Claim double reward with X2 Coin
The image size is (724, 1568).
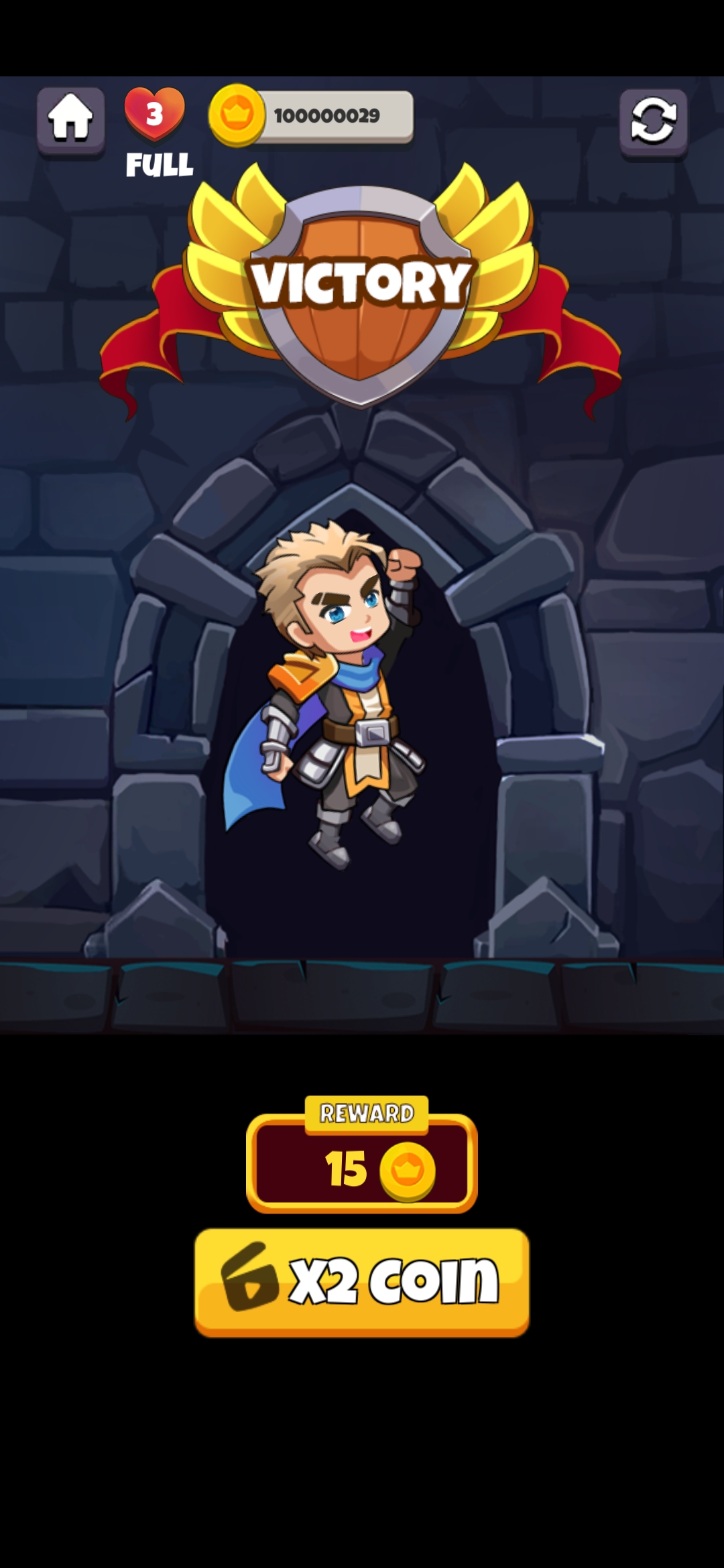coord(362,1281)
